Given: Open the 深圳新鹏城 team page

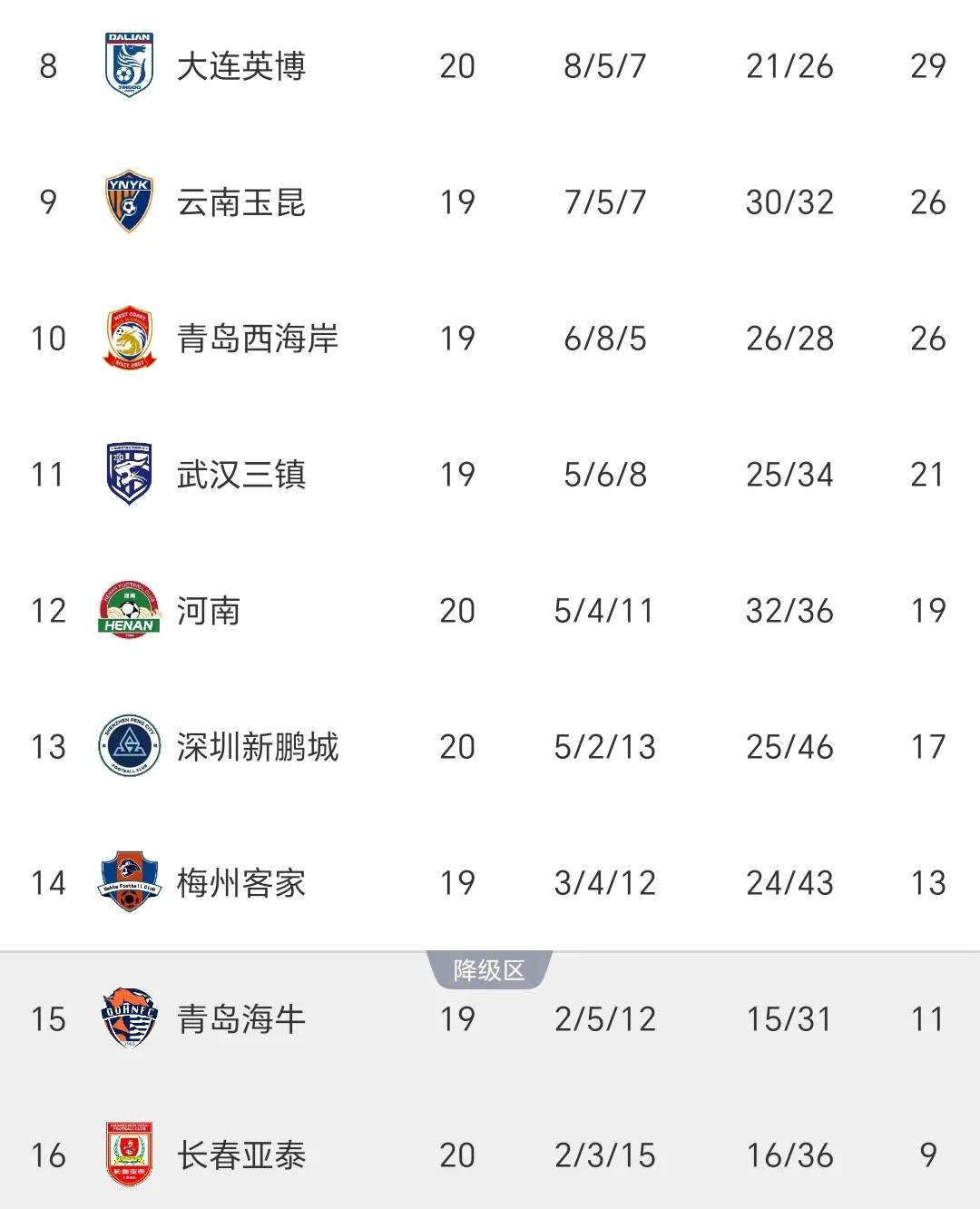Looking at the screenshot, I should coord(258,747).
